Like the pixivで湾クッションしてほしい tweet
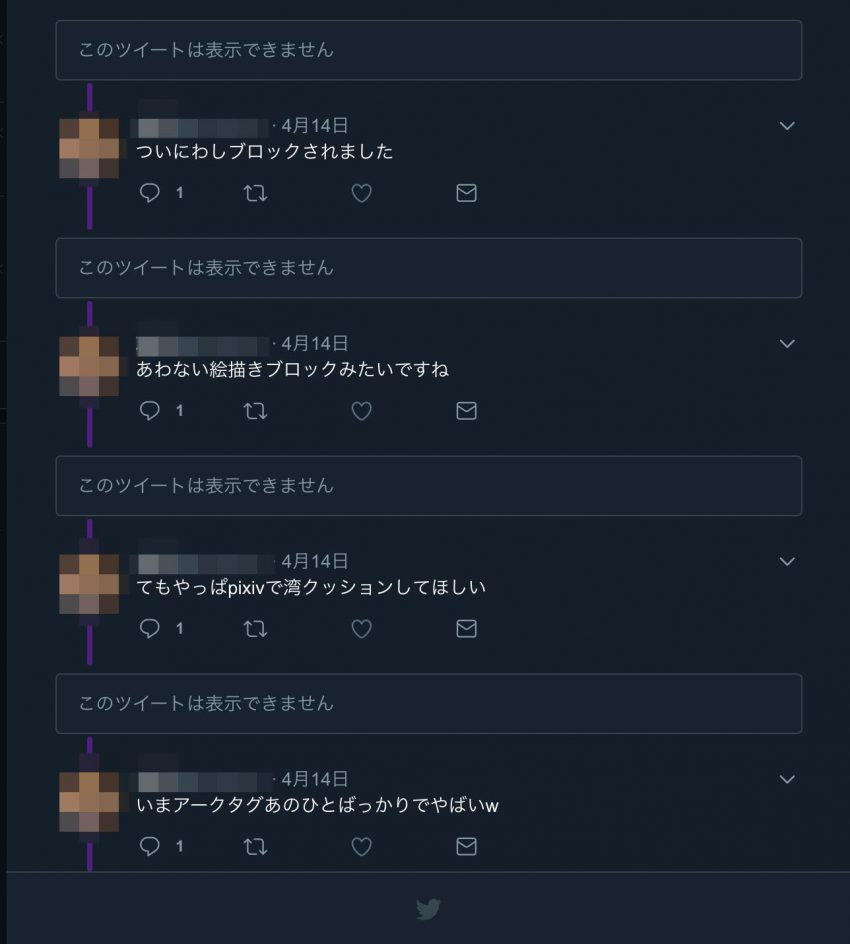Screen dimensions: 850x944 pyautogui.click(x=361, y=629)
